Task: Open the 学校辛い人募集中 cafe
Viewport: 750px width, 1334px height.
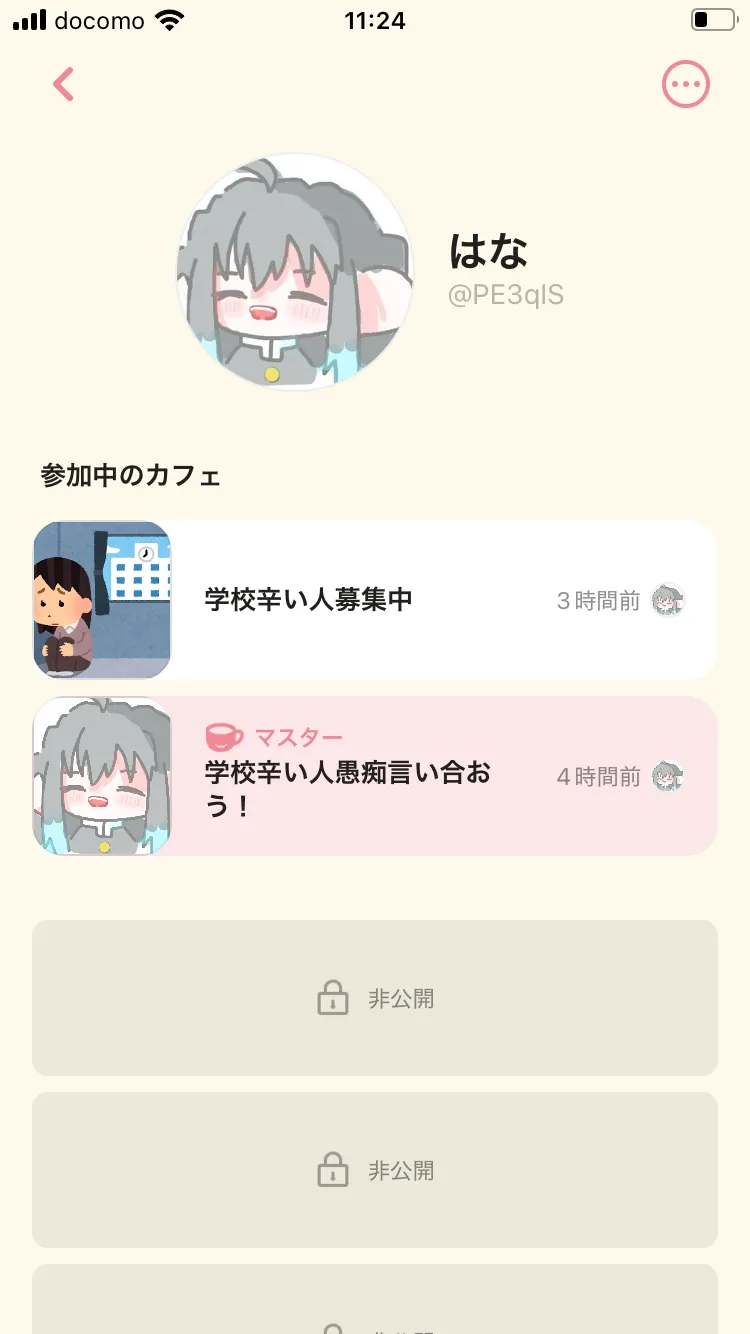Action: 375,600
